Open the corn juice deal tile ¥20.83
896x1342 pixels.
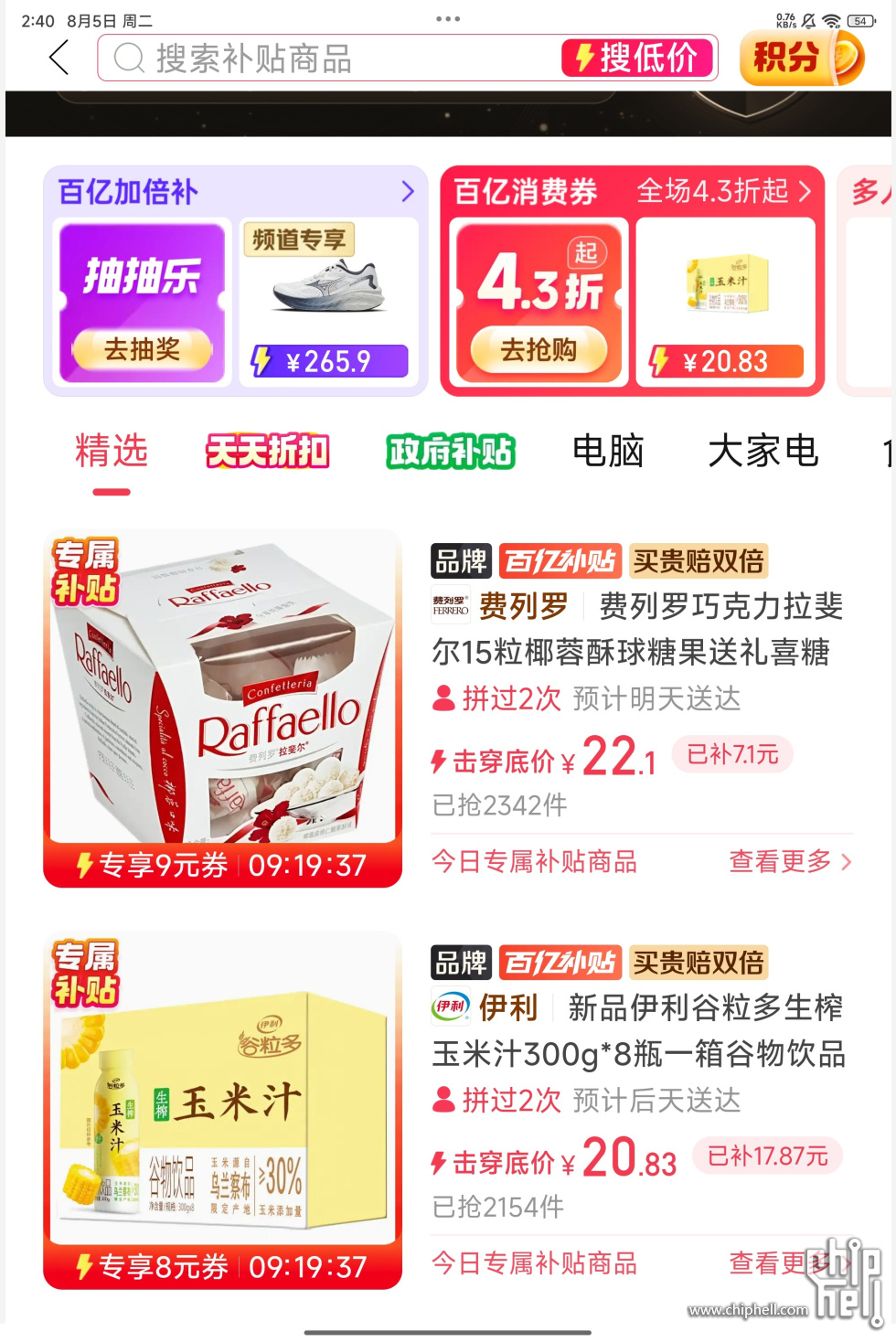coord(726,302)
